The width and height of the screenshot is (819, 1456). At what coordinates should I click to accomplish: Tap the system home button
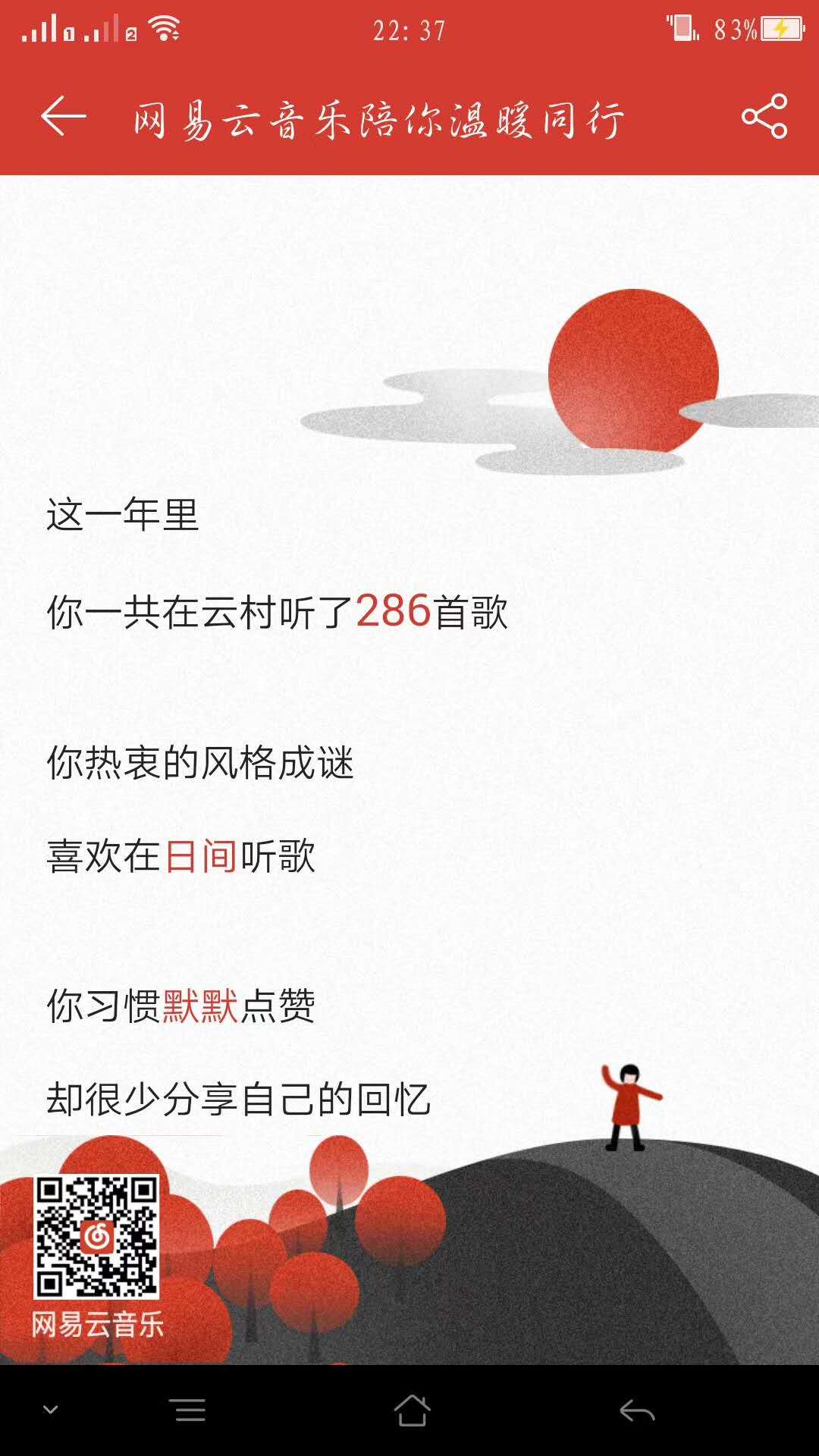pyautogui.click(x=412, y=1410)
